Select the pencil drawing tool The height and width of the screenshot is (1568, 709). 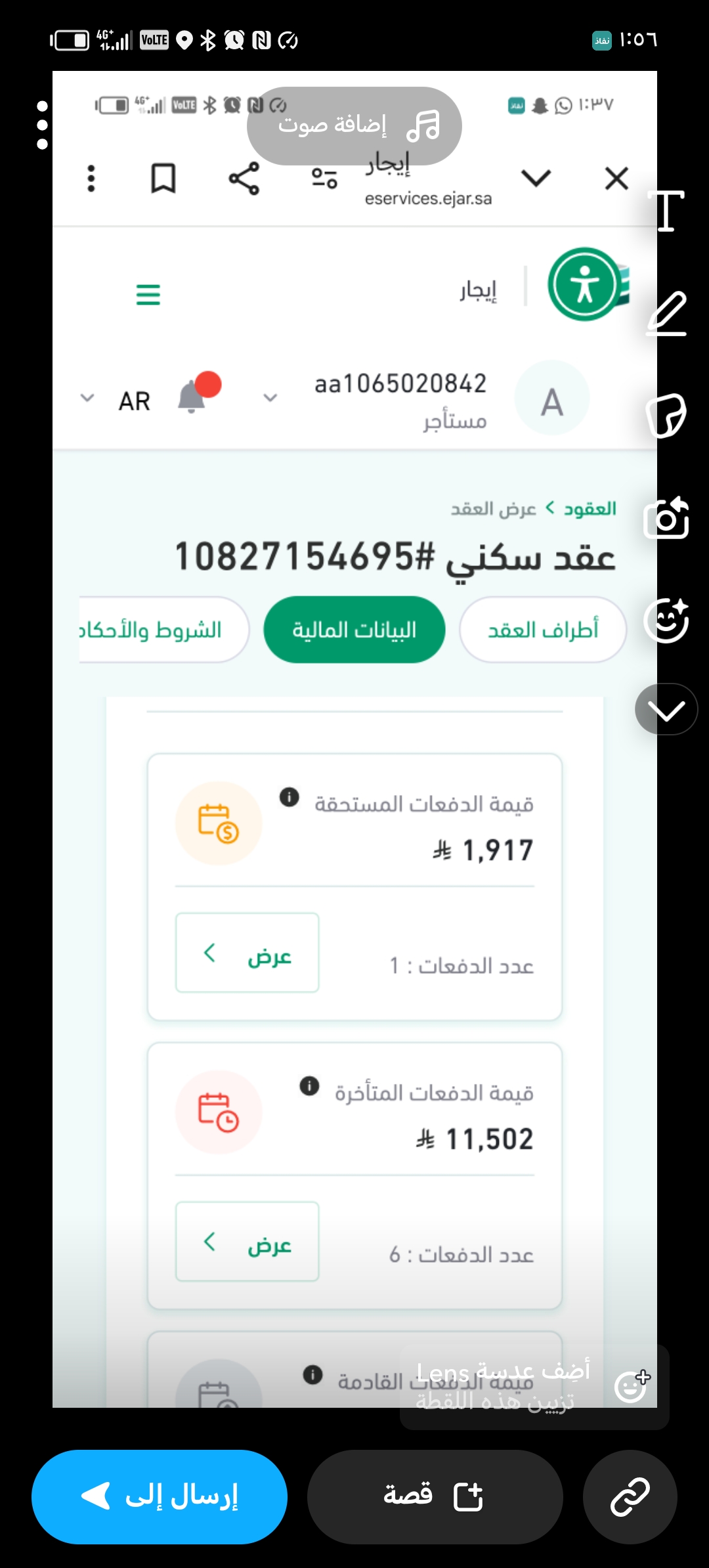coord(666,314)
